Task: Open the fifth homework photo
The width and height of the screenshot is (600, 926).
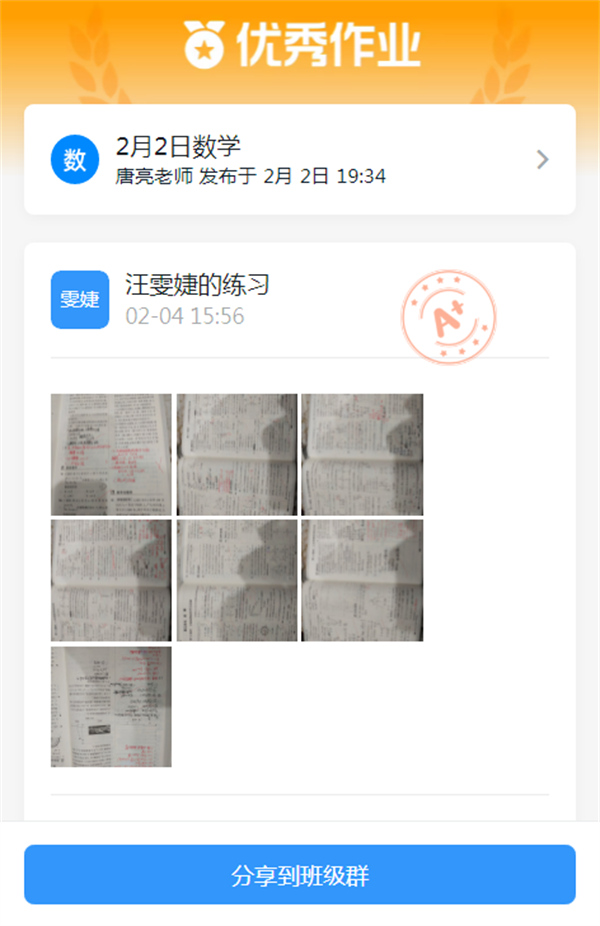Action: [237, 580]
